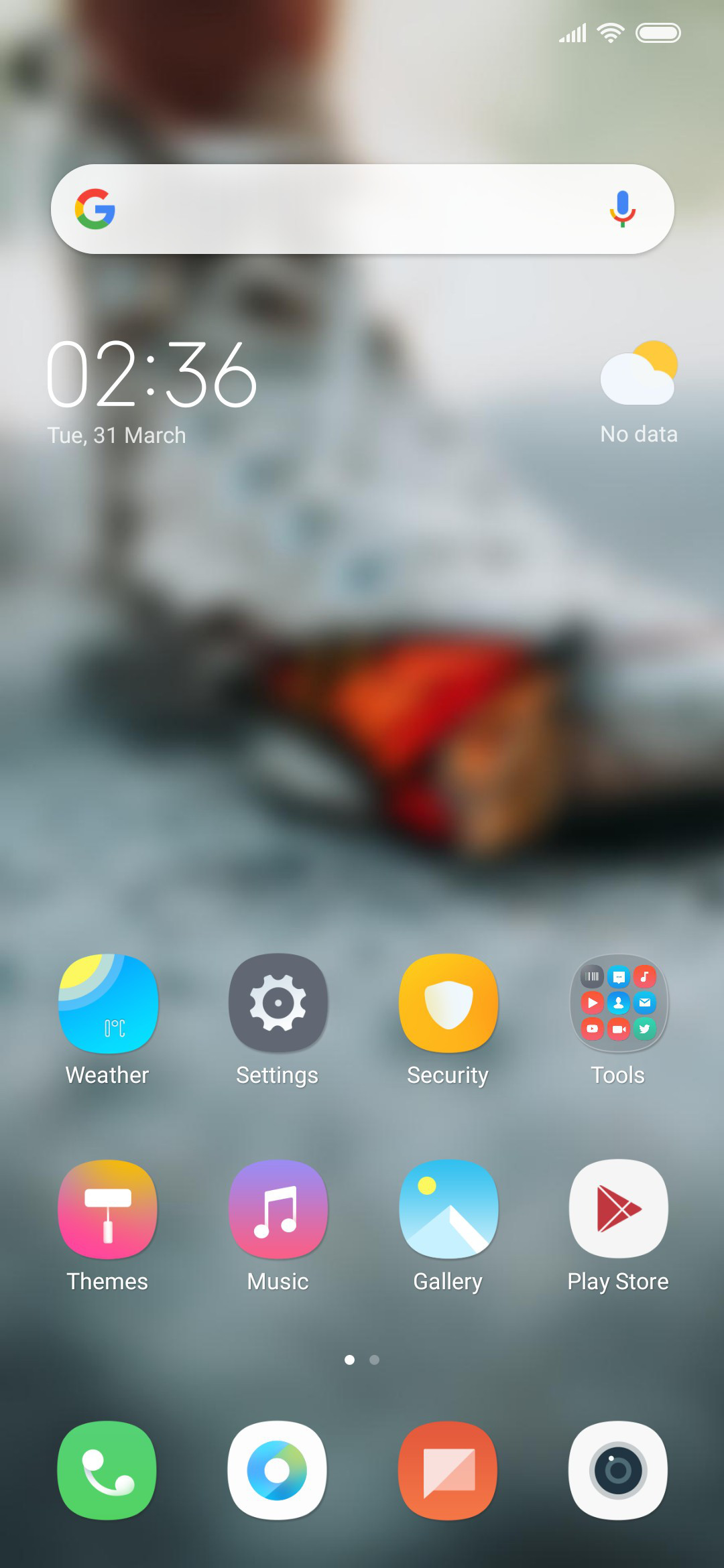Viewport: 724px width, 1568px height.
Task: Open the browser app in the dock
Action: click(278, 1470)
